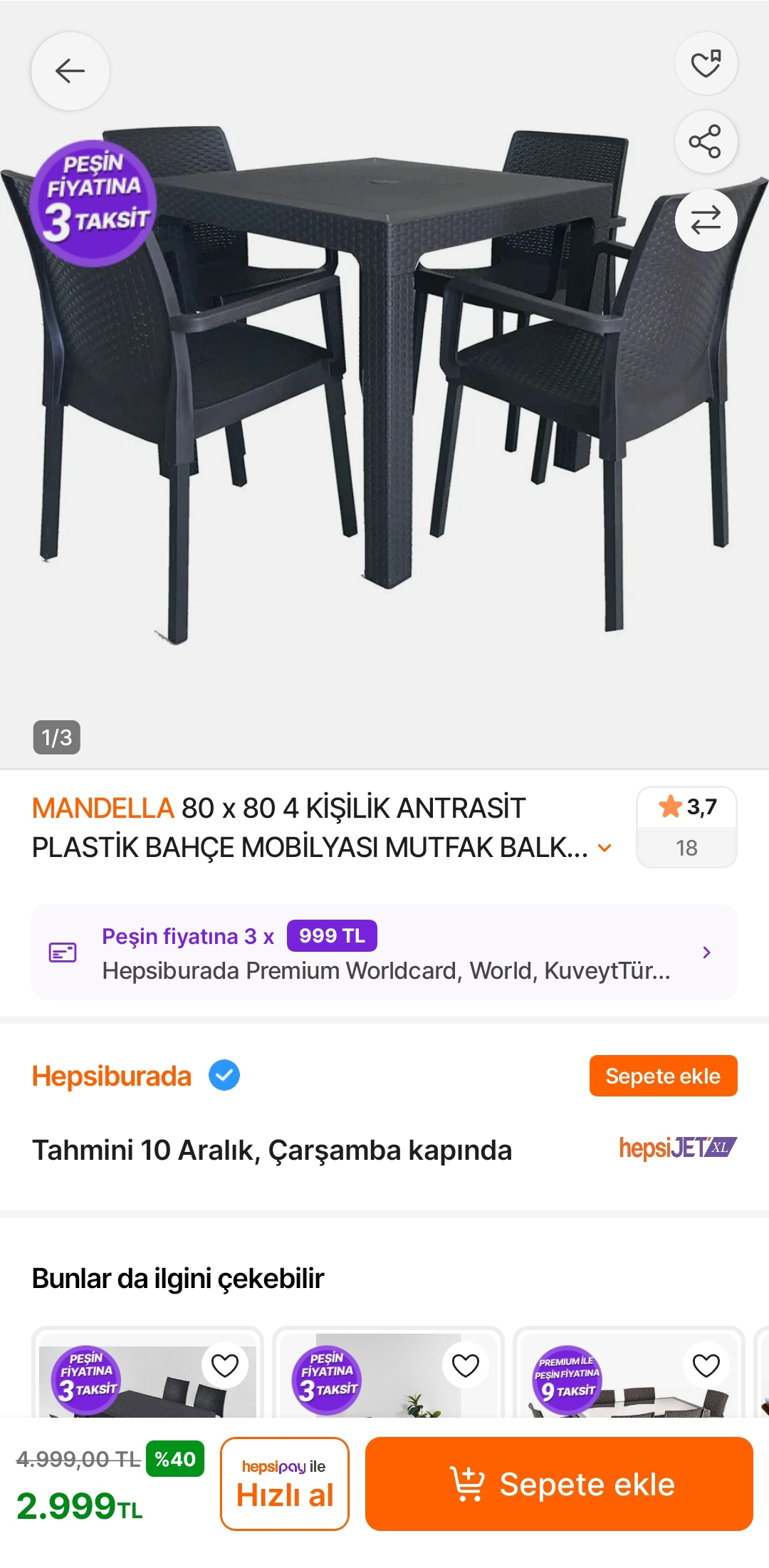Go back using the arrow button
This screenshot has height=1568, width=769.
pos(70,71)
